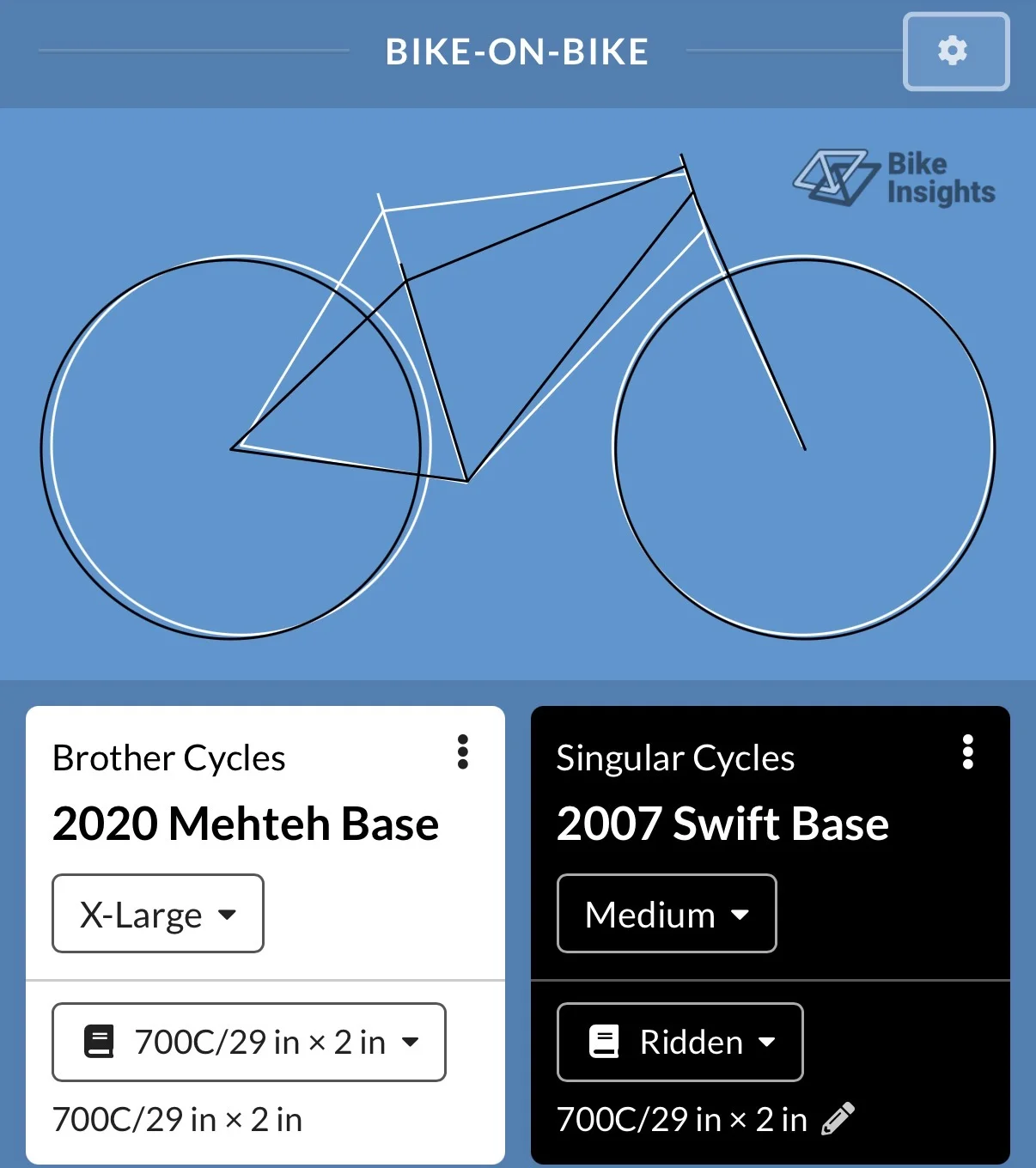Expand the X-Large size dropdown
Image resolution: width=1036 pixels, height=1168 pixels.
[x=158, y=914]
